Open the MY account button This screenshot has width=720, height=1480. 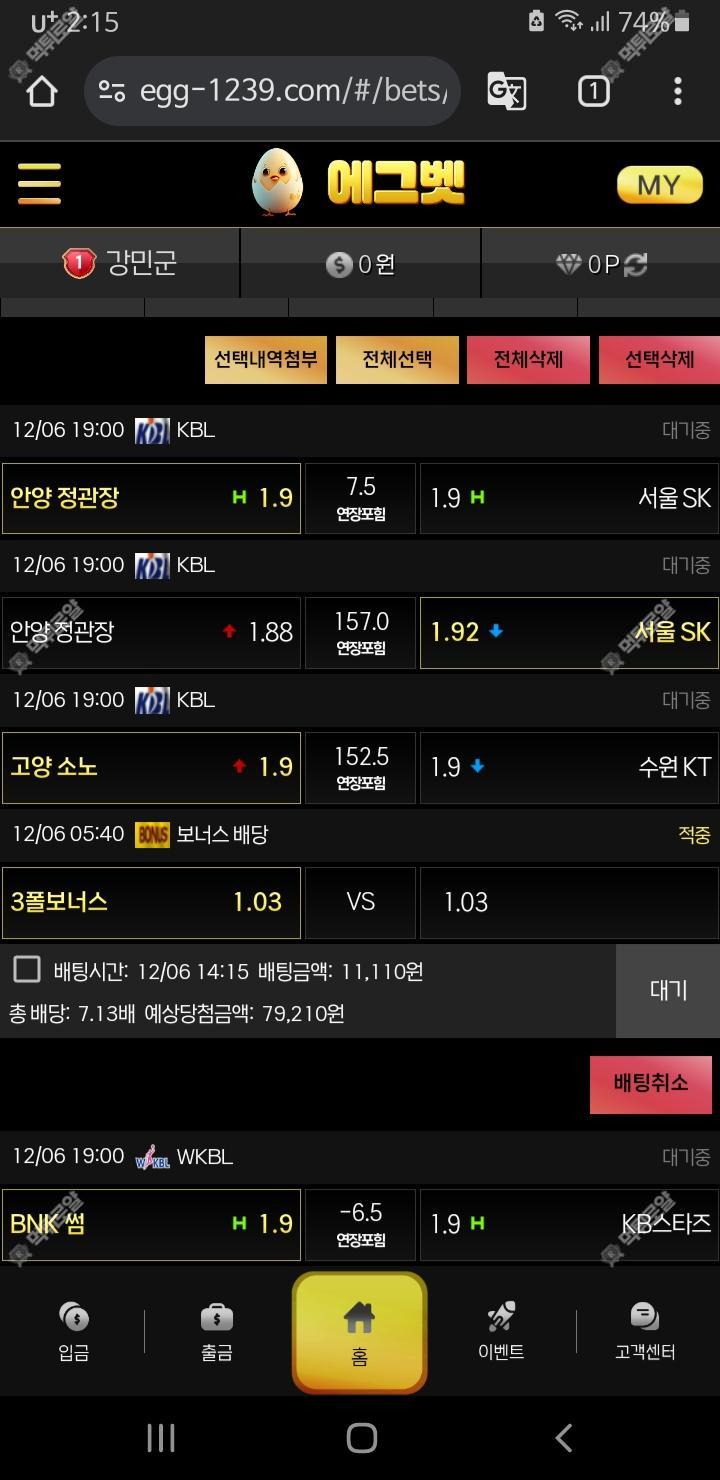pos(659,185)
